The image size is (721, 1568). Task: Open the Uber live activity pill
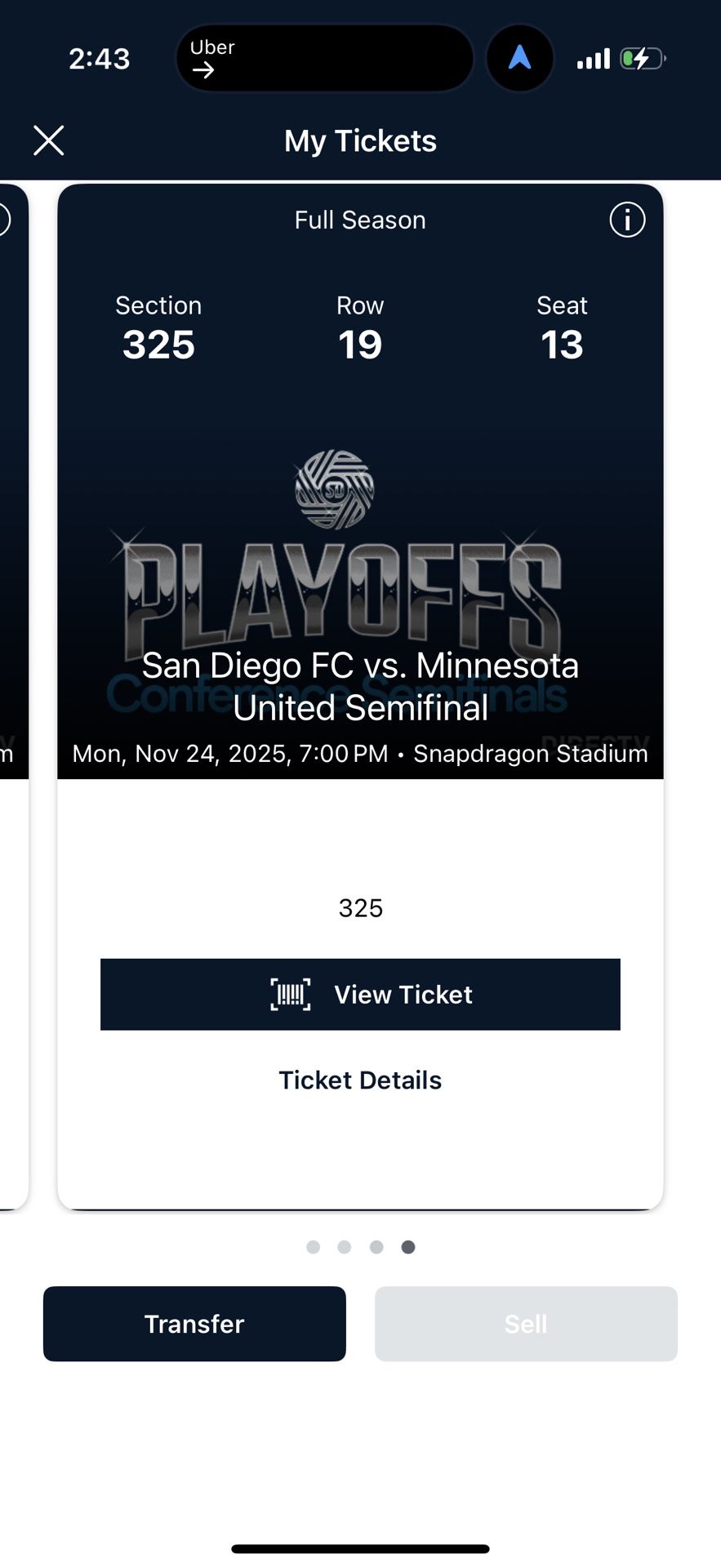pyautogui.click(x=324, y=58)
